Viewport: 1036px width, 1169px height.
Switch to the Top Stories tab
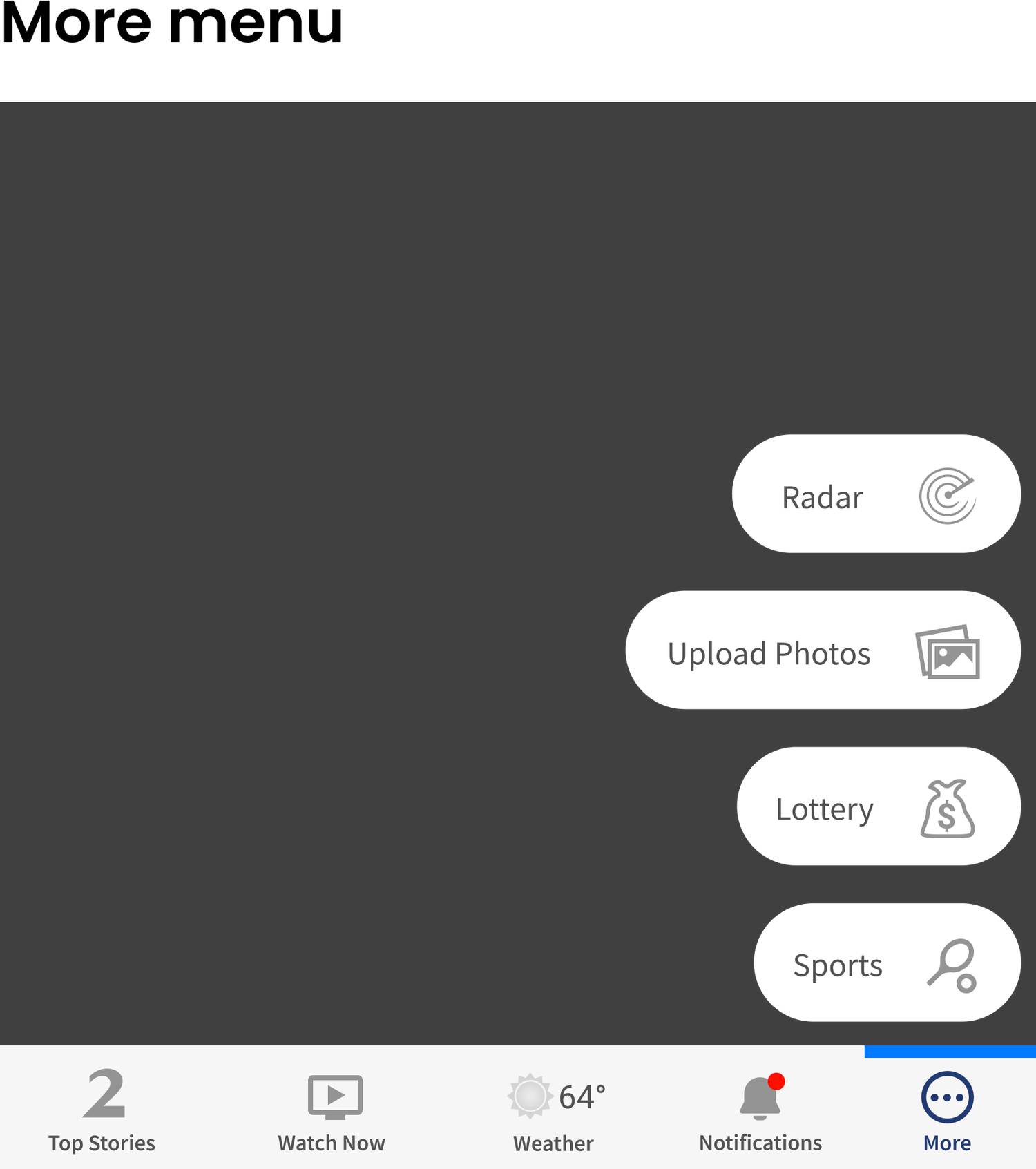102,1110
